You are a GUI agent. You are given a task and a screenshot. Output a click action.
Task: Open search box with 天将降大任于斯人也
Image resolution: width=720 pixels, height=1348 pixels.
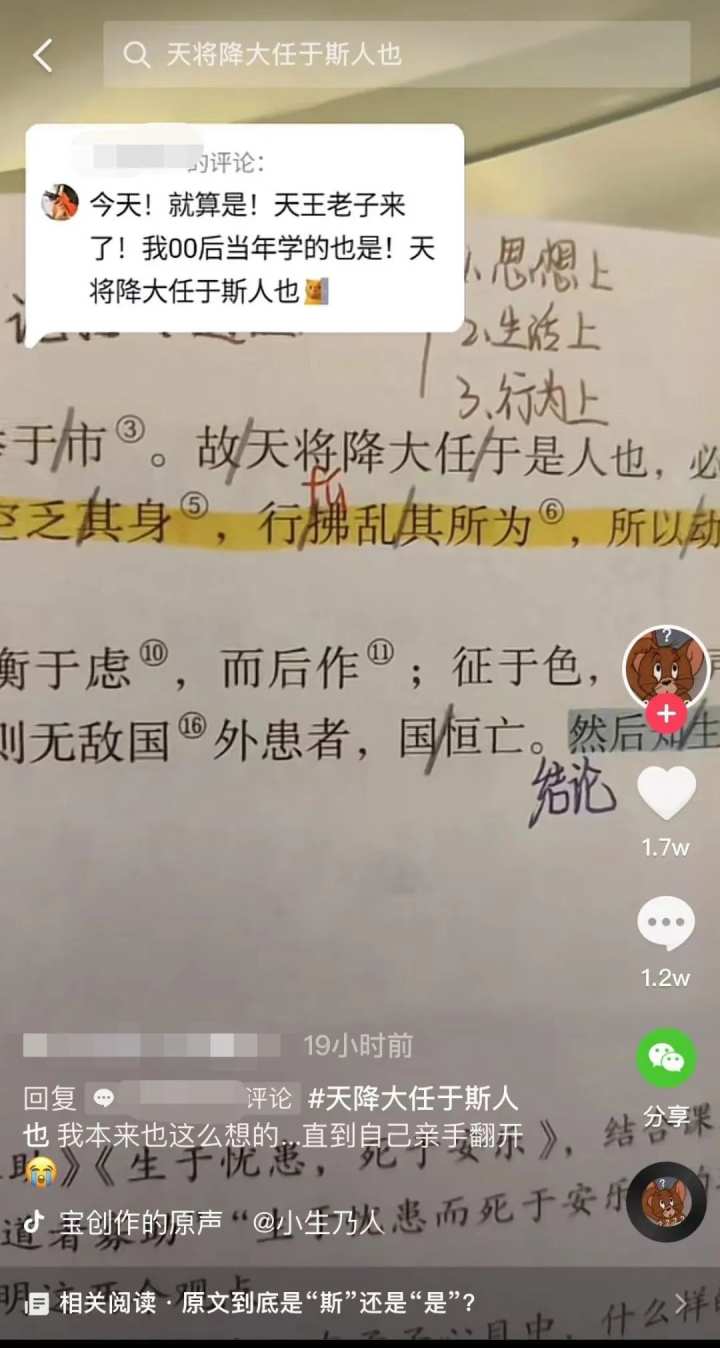(396, 55)
